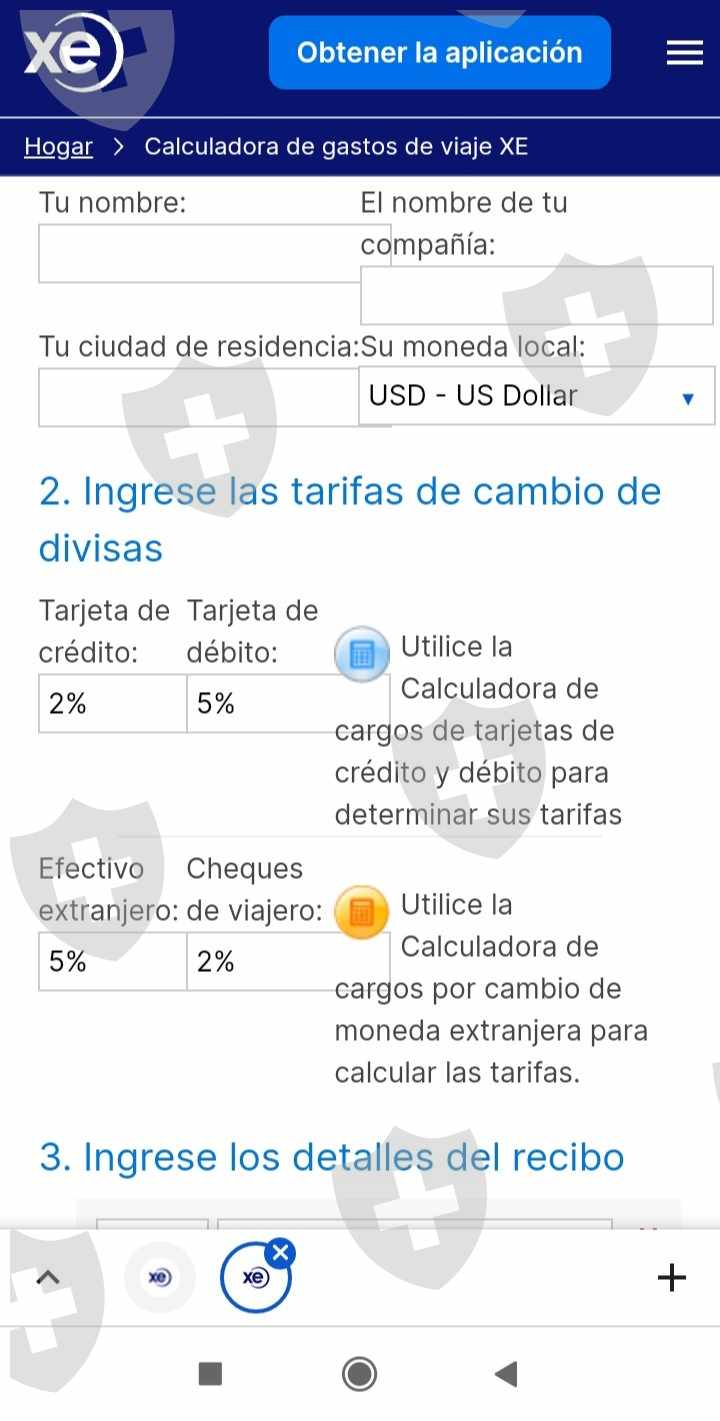
Task: Open the XE logo homepage
Action: pos(72,53)
